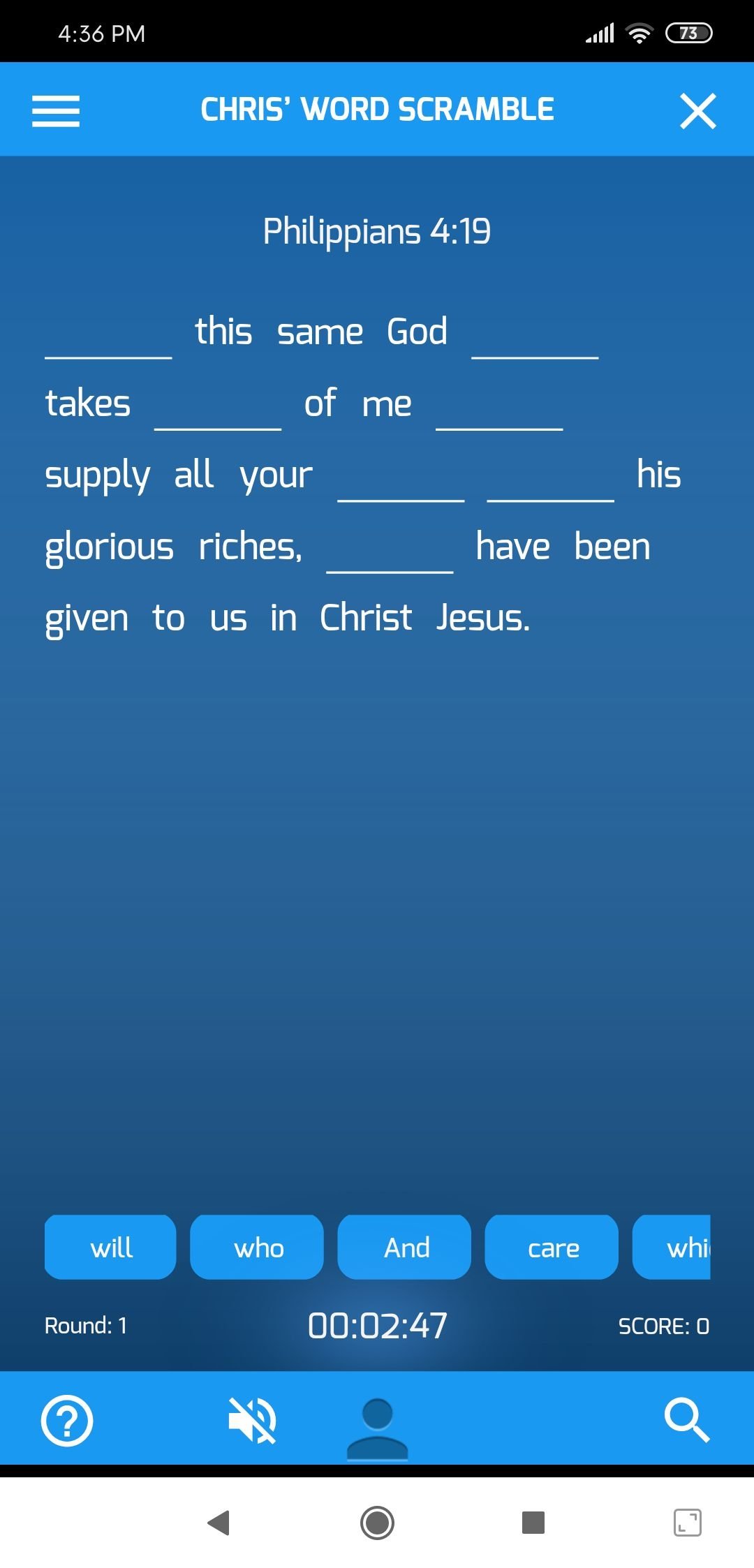Choose the "who" word chip

[257, 1247]
